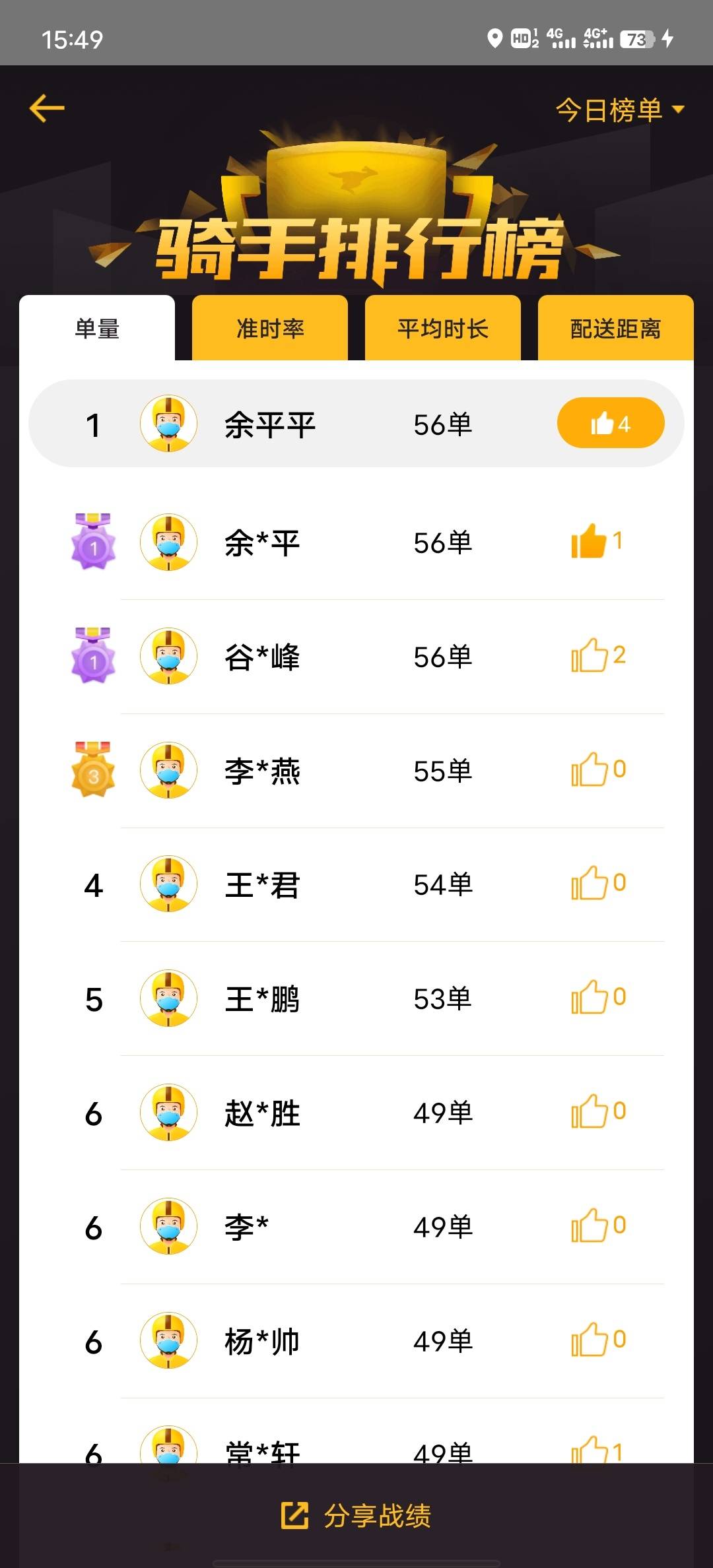Switch to the 准时率 tab
Viewport: 713px width, 1568px height.
click(x=270, y=328)
